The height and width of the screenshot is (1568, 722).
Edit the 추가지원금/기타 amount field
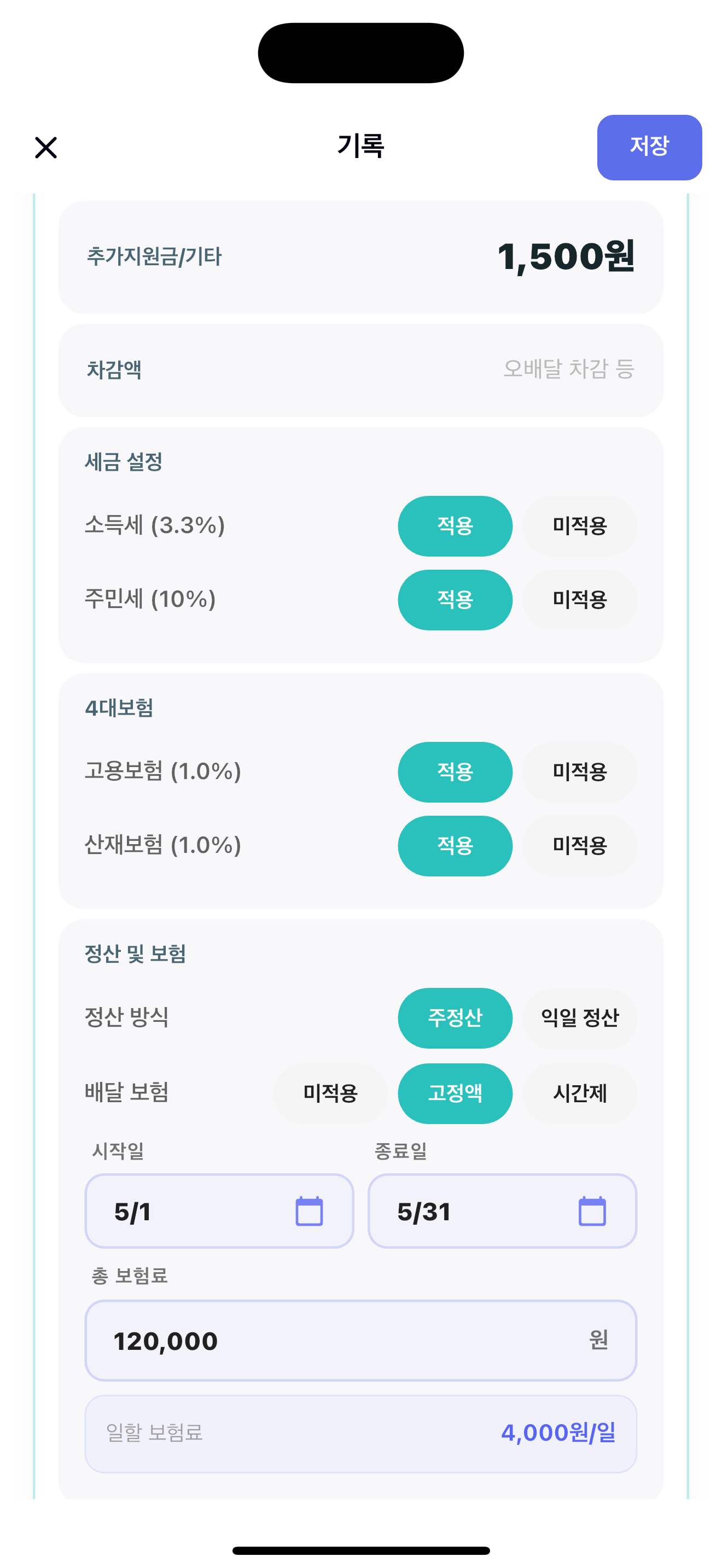coord(360,257)
